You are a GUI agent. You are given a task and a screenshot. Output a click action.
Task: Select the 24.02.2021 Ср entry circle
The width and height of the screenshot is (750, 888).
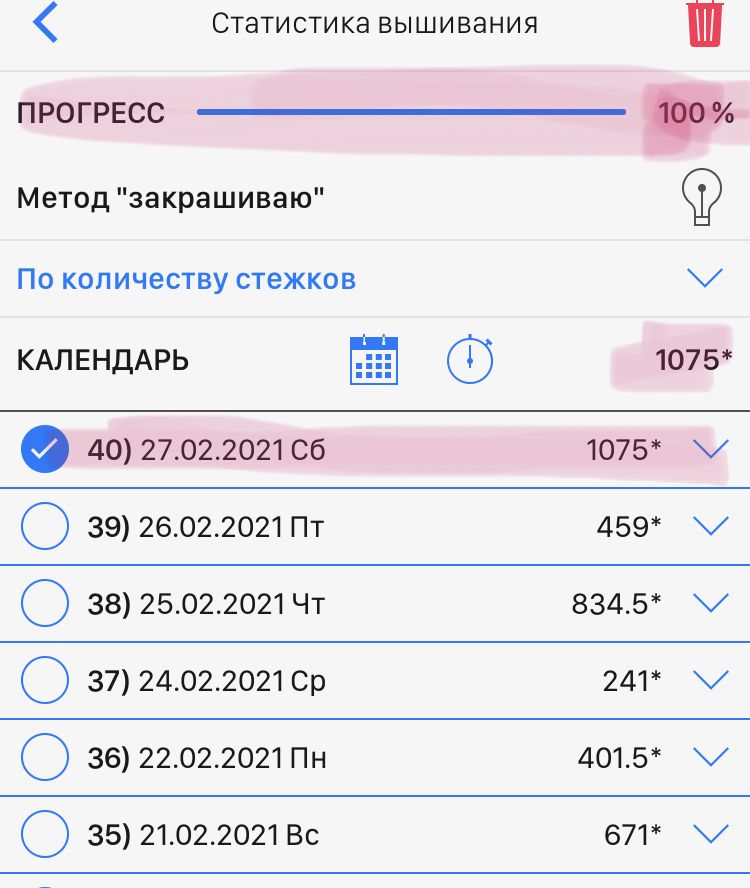[44, 681]
